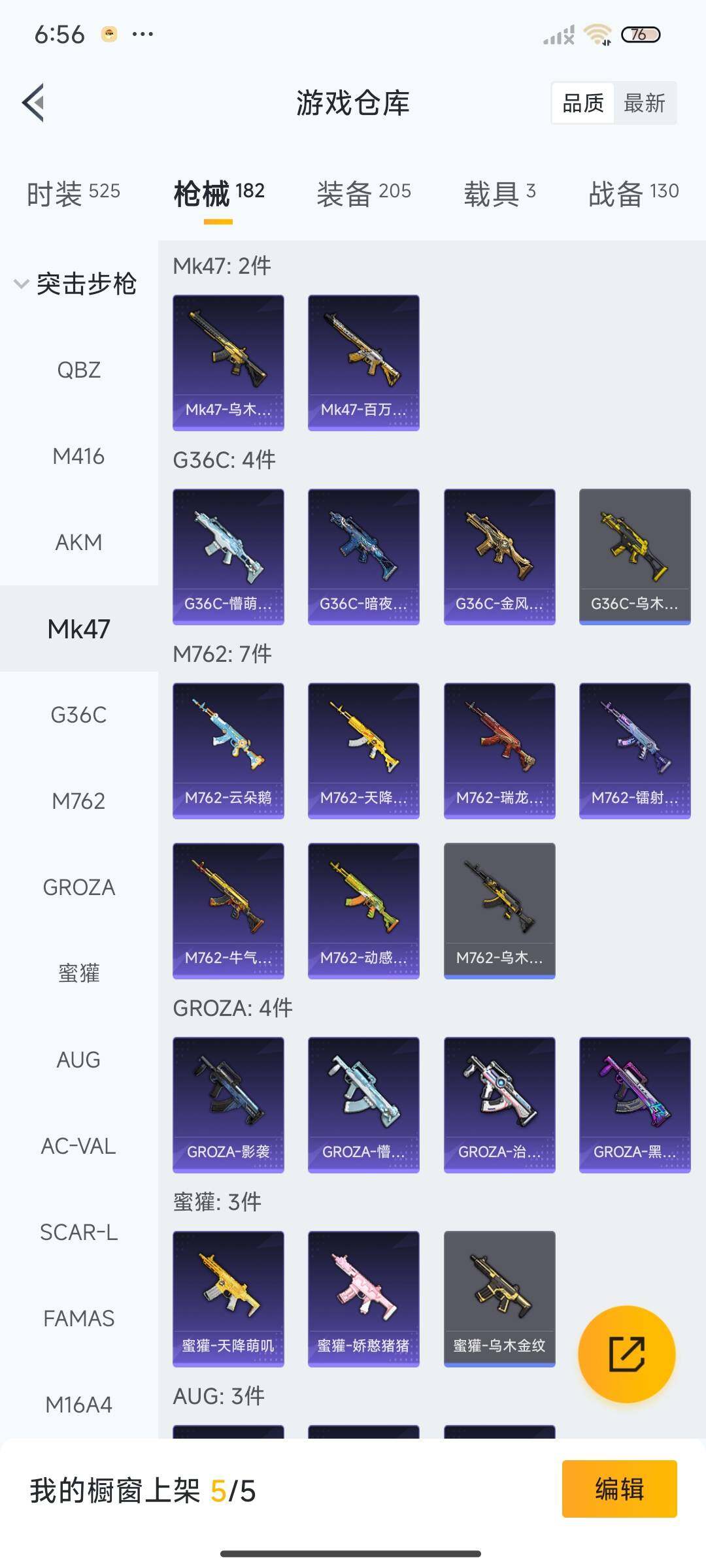The image size is (706, 1568).
Task: View the M762-云朵鹅 skin
Action: pyautogui.click(x=228, y=750)
